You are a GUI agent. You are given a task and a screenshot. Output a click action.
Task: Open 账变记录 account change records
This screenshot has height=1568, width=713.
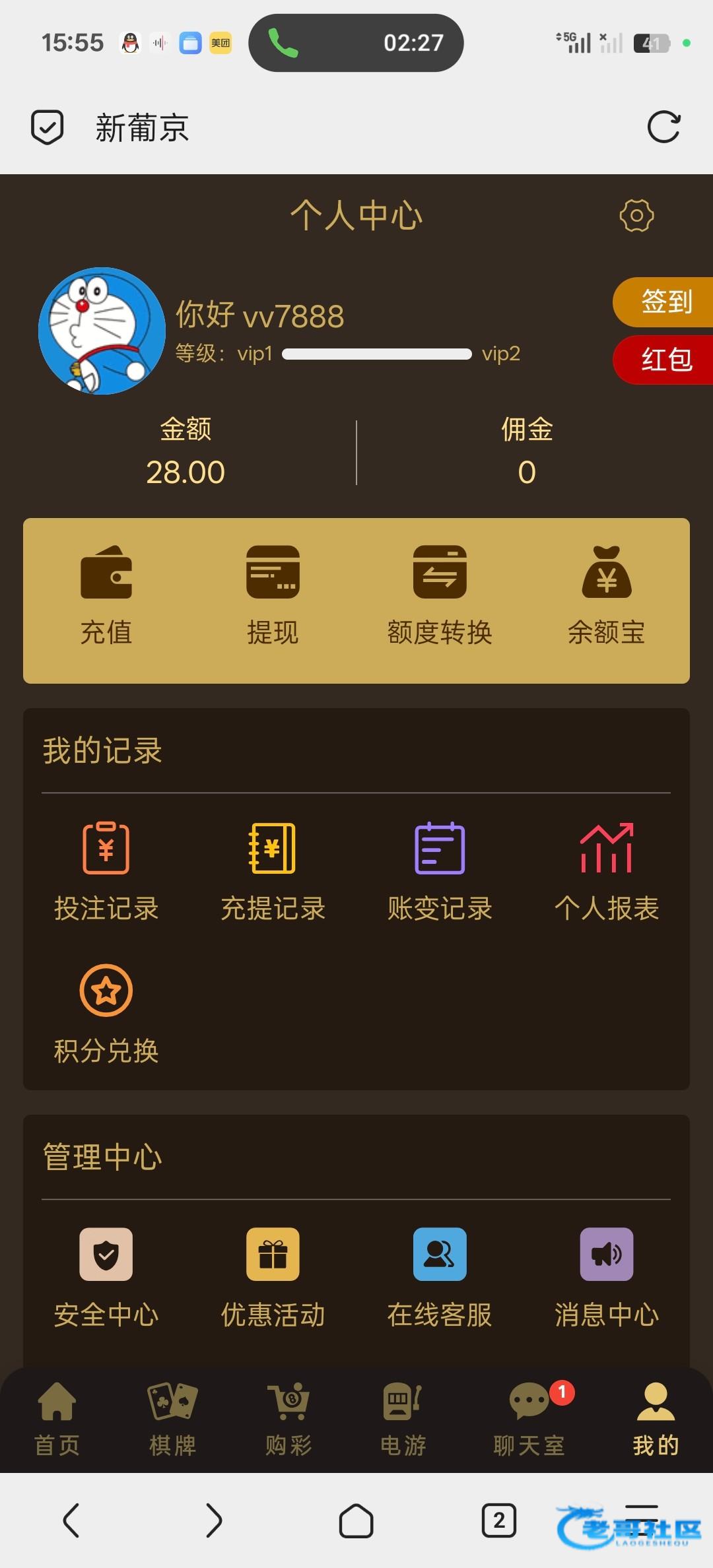440,871
